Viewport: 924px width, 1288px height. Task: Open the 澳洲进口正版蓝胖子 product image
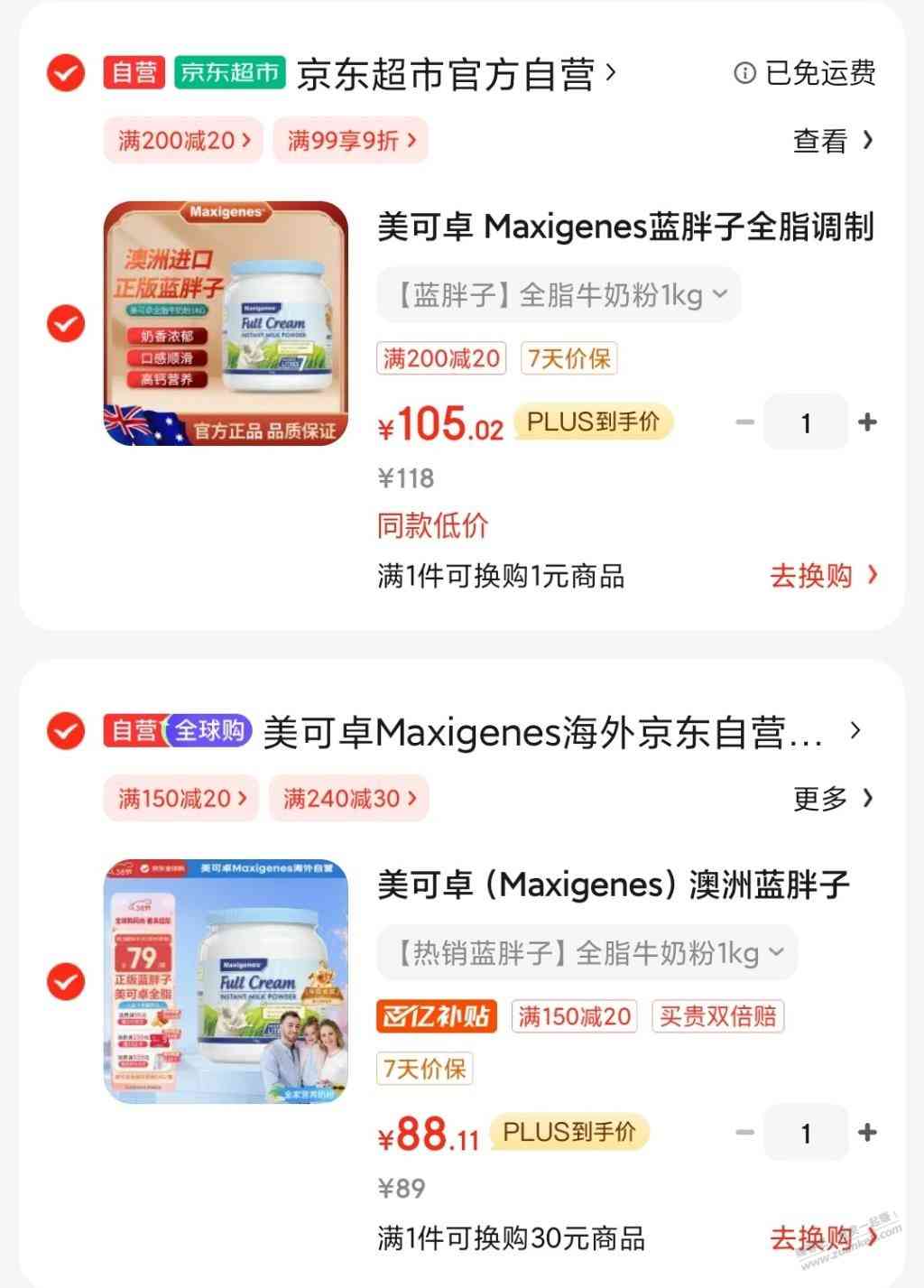(x=226, y=323)
